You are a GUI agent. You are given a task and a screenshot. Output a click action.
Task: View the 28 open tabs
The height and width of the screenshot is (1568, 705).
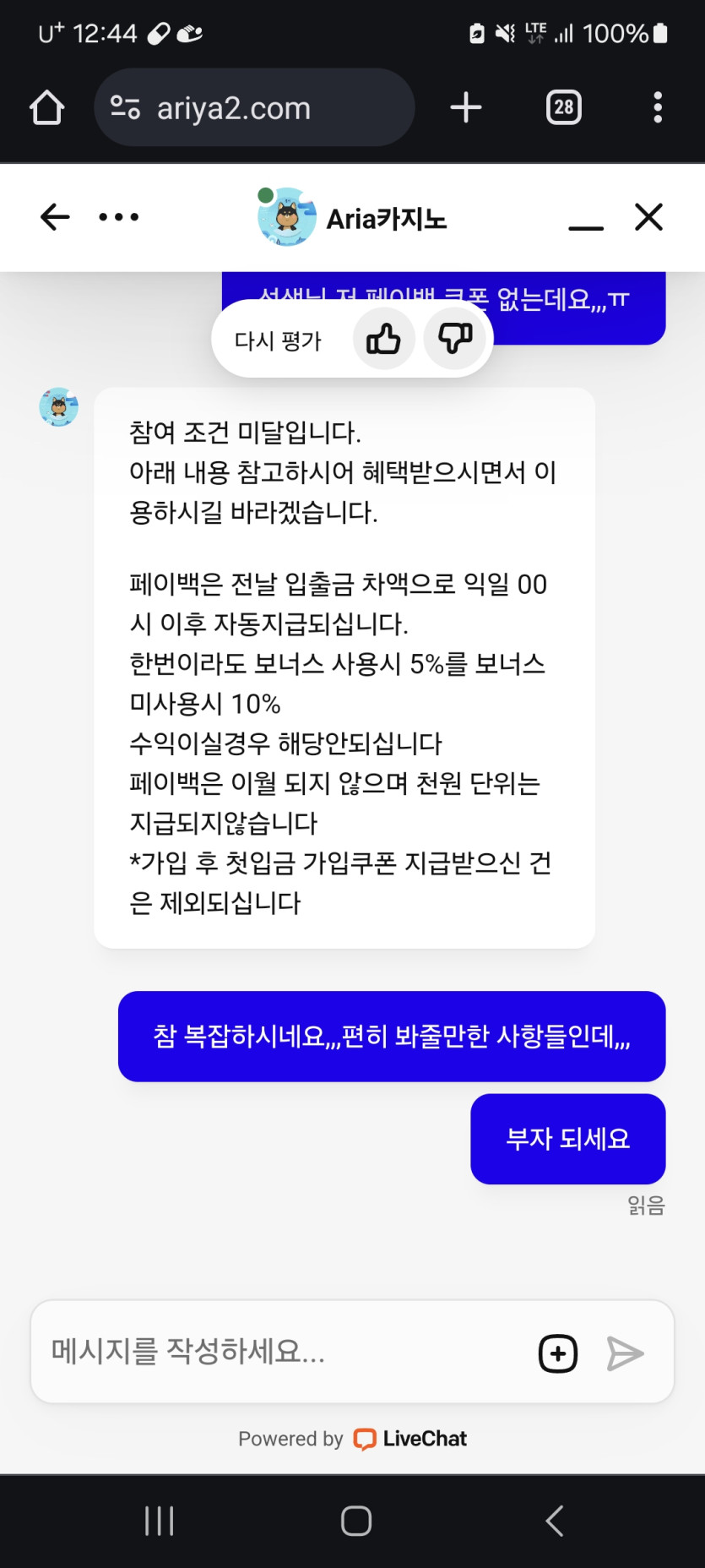(564, 108)
